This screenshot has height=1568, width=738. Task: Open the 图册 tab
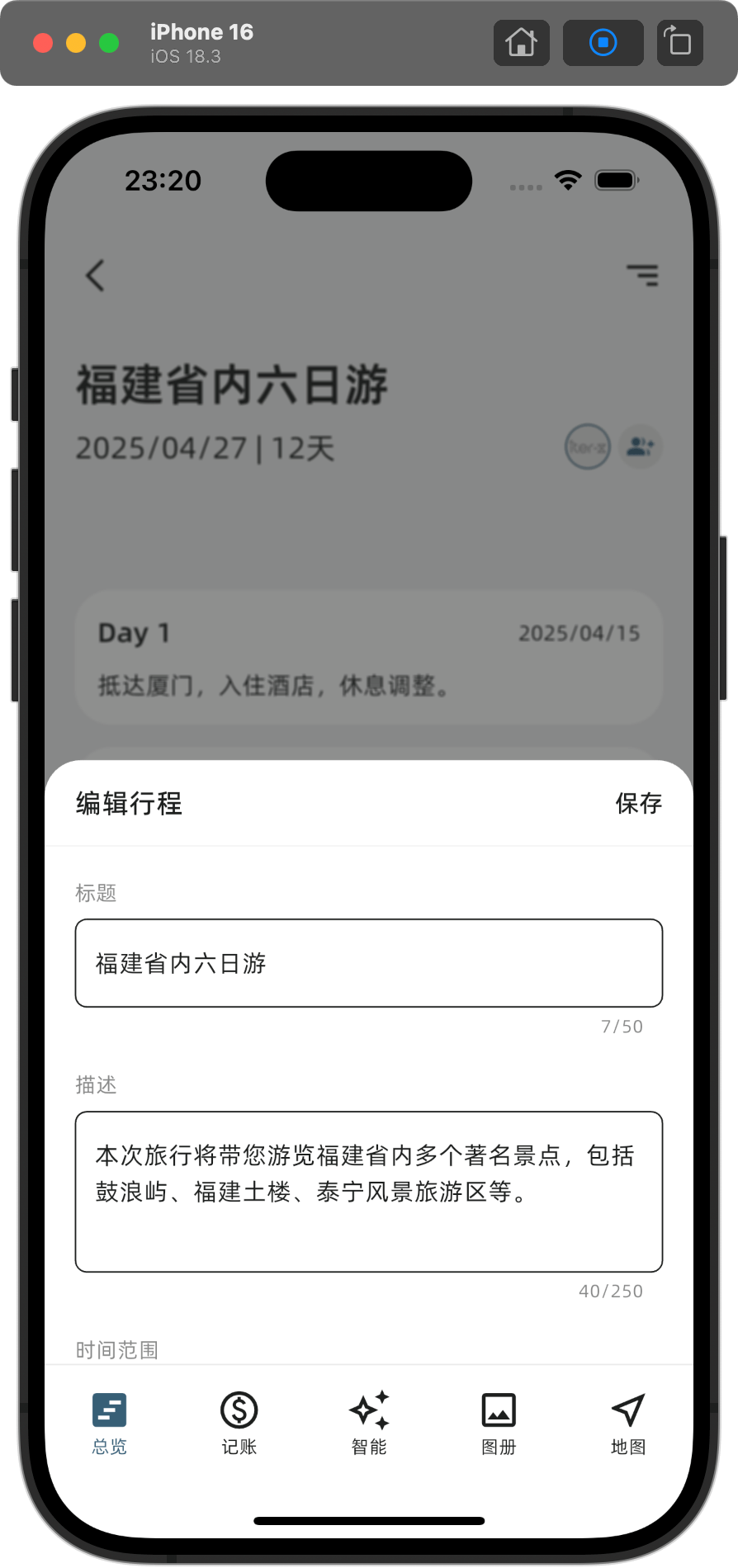[x=499, y=1423]
